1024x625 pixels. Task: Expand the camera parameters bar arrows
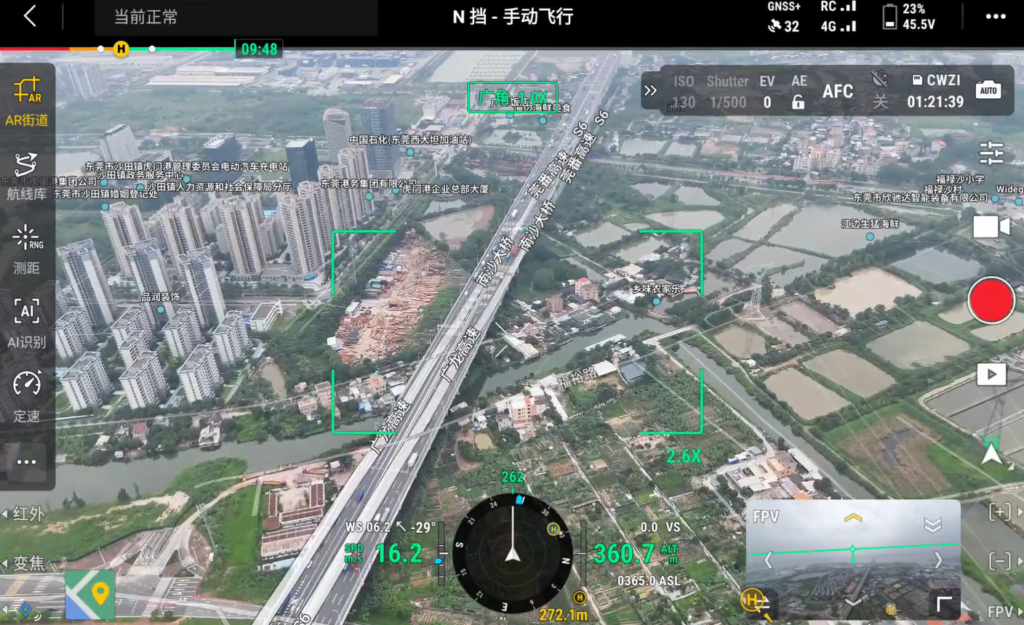[x=651, y=91]
